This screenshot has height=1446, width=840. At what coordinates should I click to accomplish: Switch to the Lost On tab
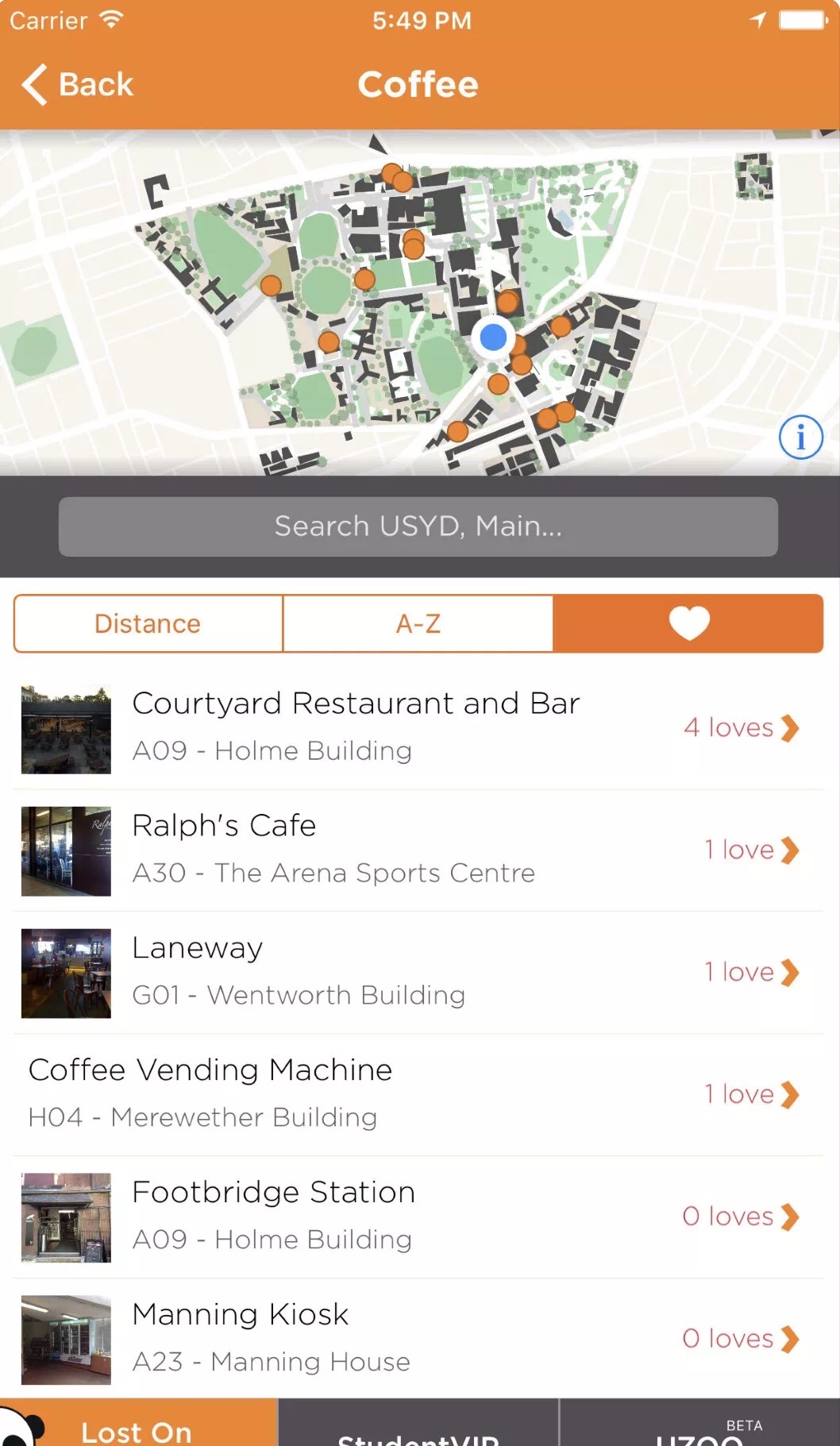tap(138, 1427)
